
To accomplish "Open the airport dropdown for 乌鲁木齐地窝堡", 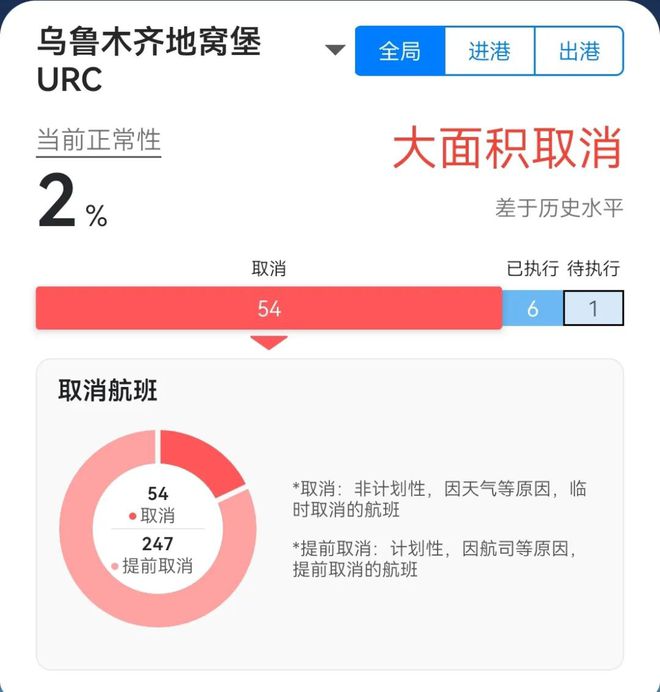I will [335, 50].
